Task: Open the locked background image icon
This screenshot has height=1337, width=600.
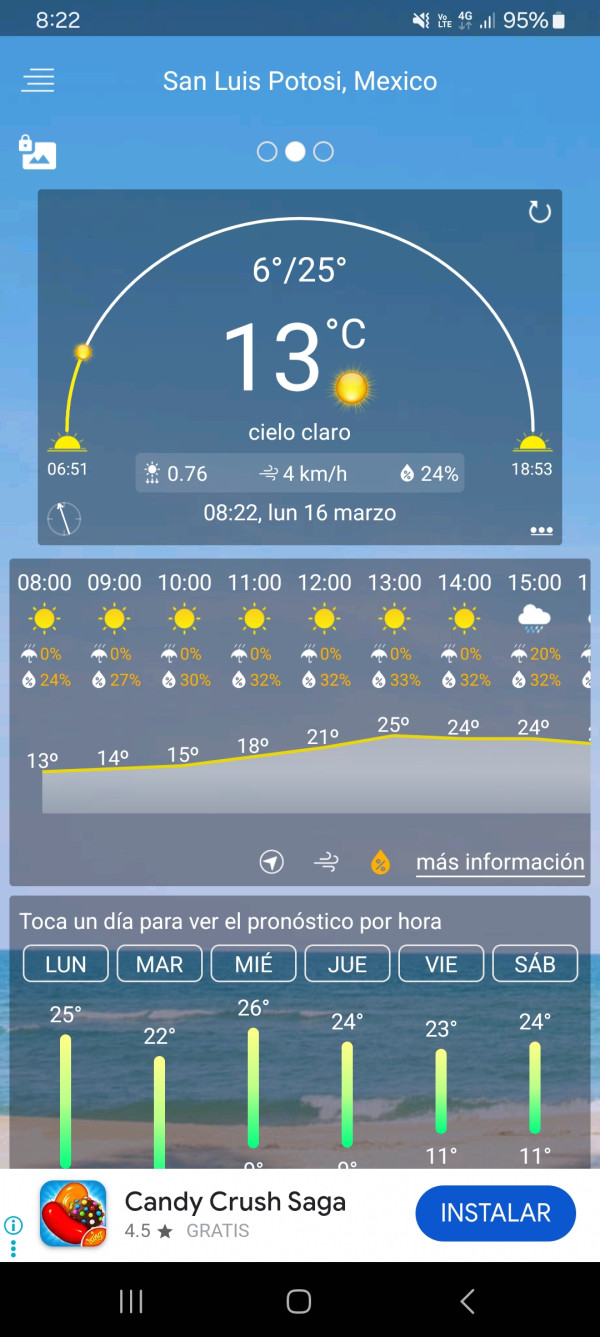Action: pyautogui.click(x=38, y=152)
